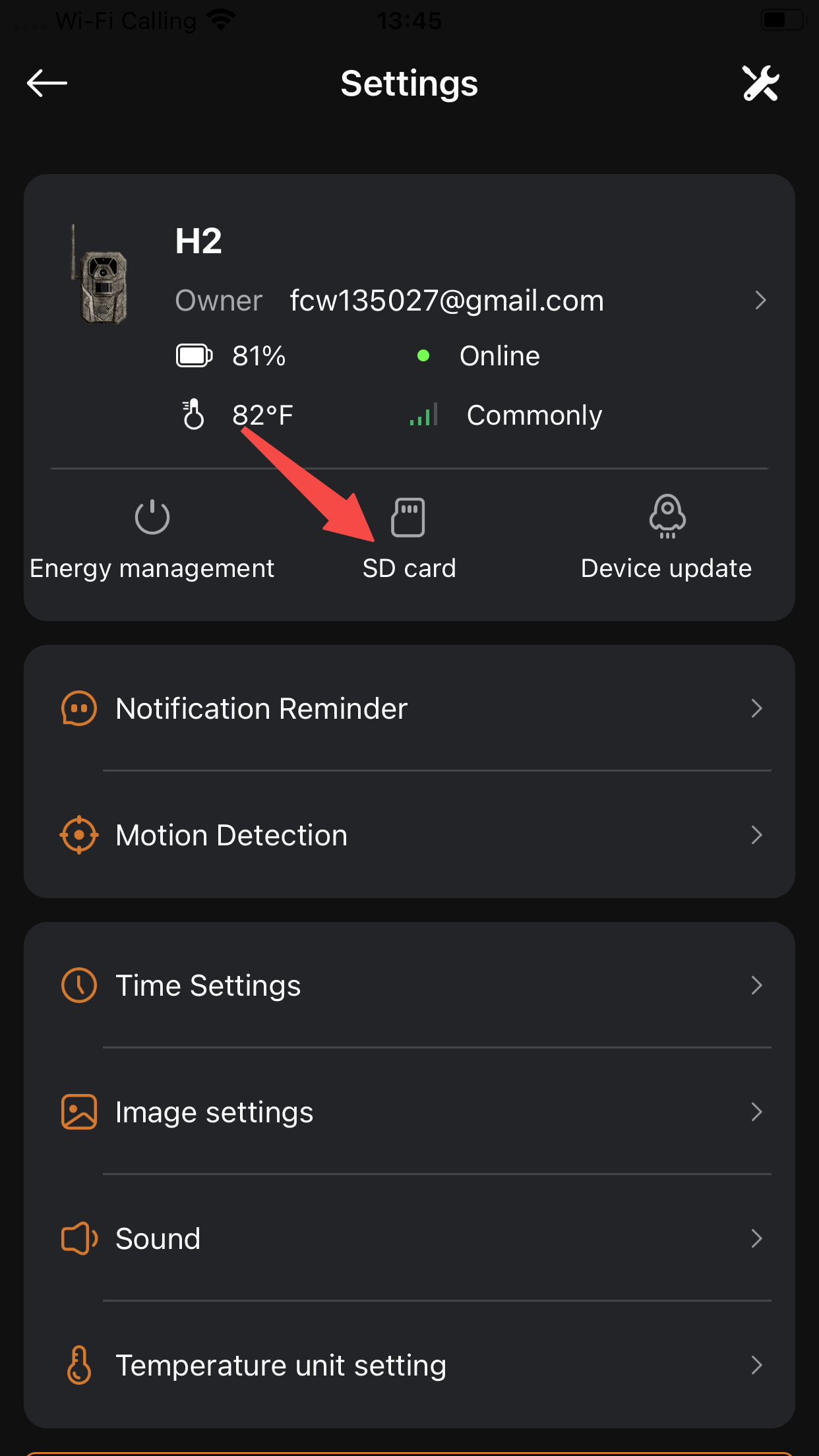Open Notification Reminder settings
The image size is (819, 1456).
[409, 708]
